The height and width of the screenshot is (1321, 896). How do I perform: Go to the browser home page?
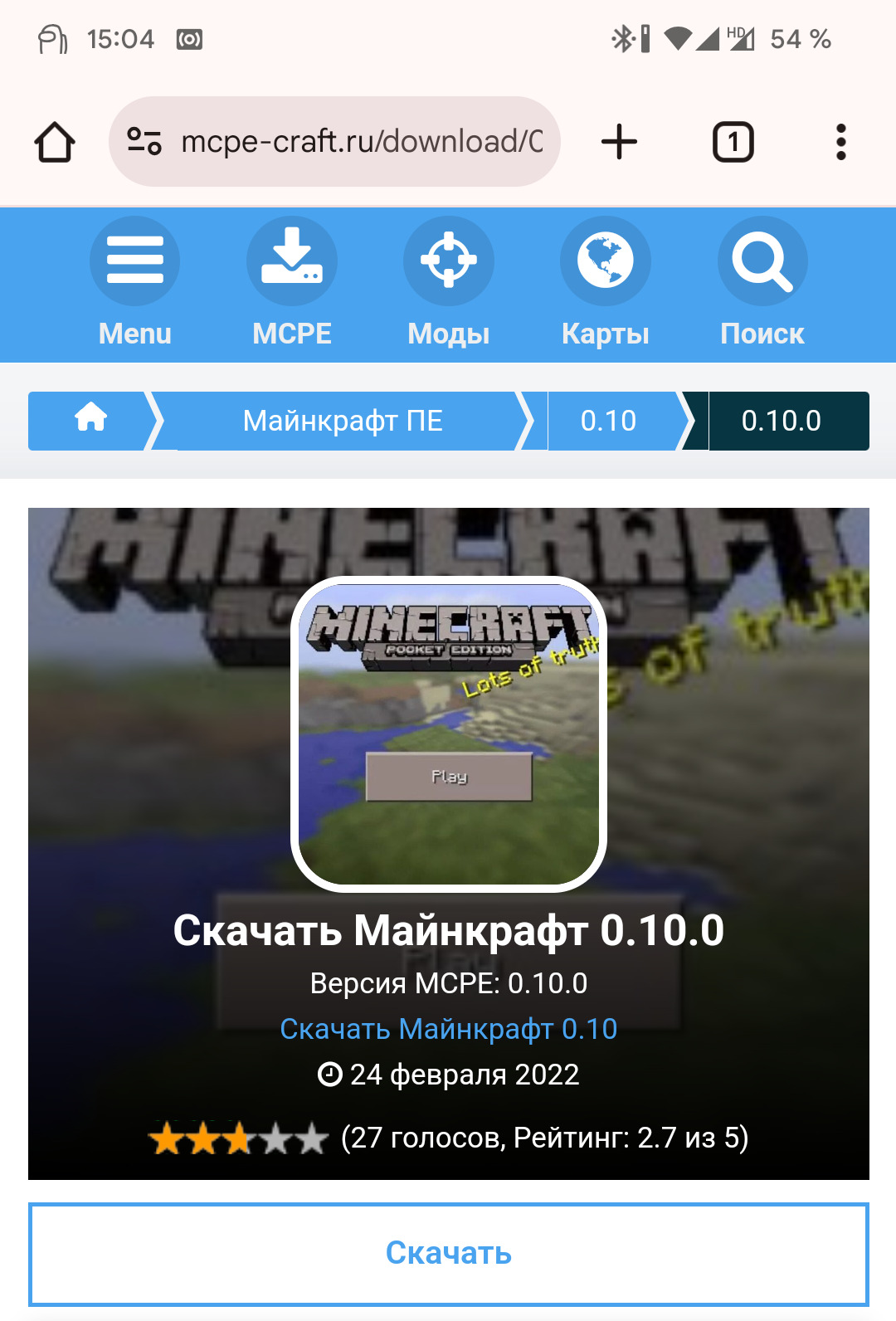[x=55, y=142]
